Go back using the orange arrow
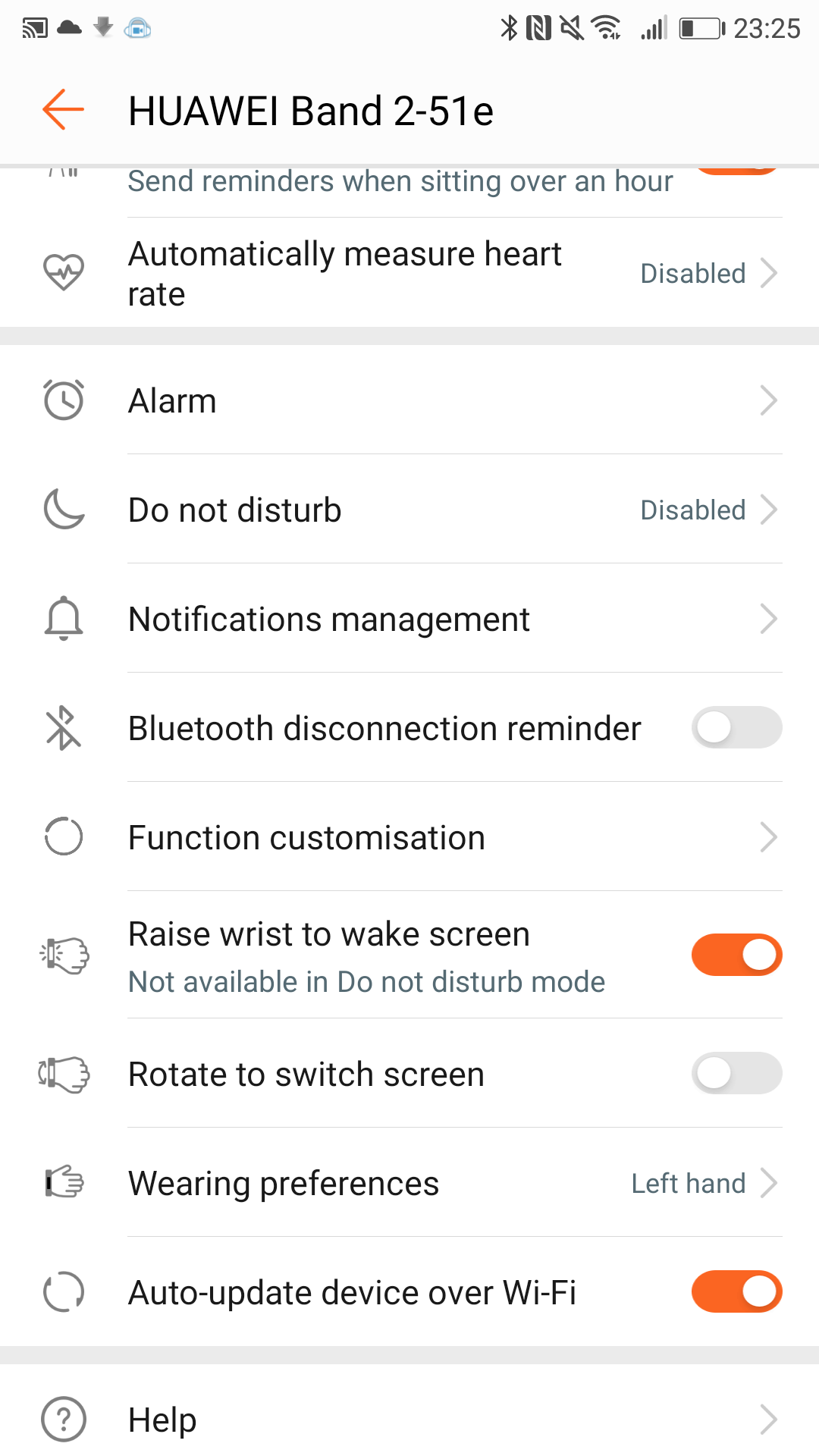The height and width of the screenshot is (1456, 819). 63,110
